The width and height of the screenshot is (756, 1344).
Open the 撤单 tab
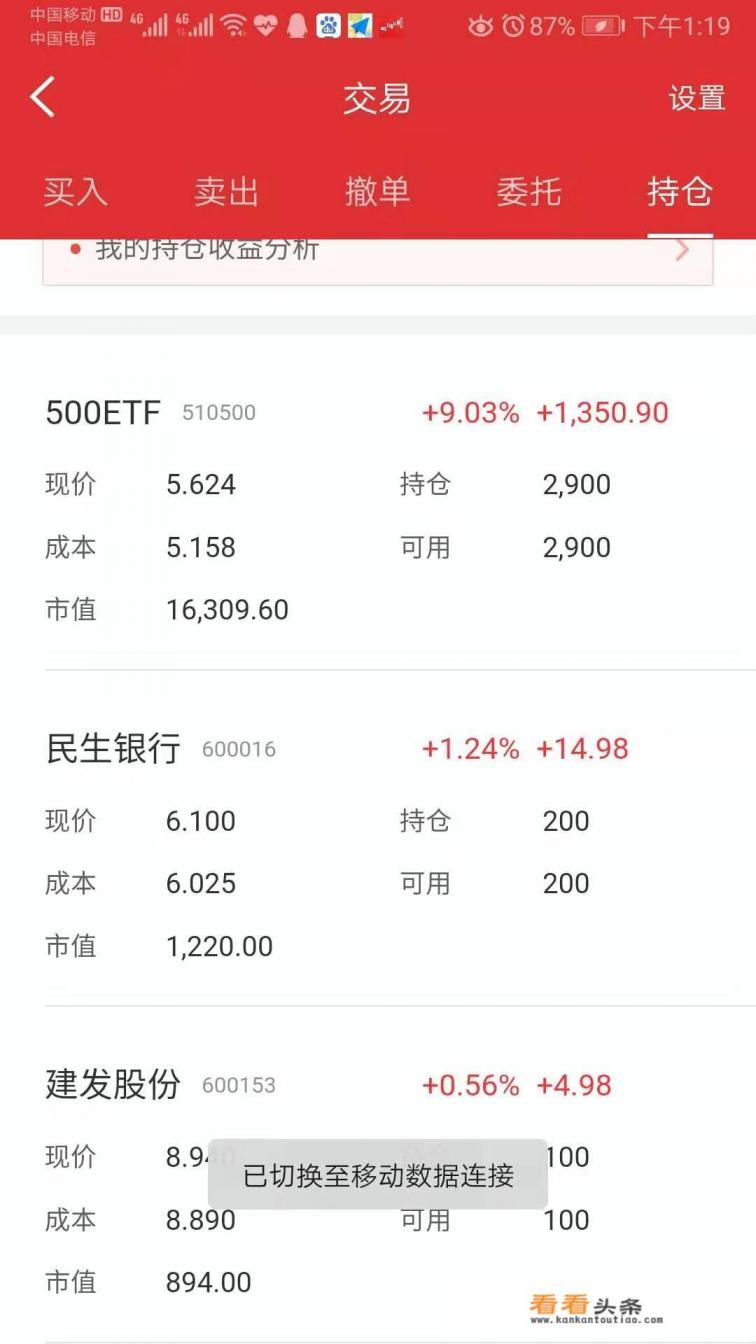[x=378, y=192]
